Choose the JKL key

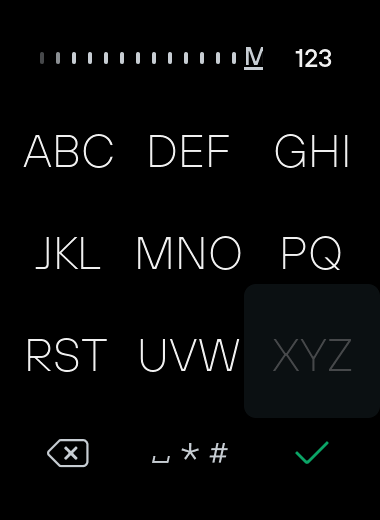pos(68,253)
